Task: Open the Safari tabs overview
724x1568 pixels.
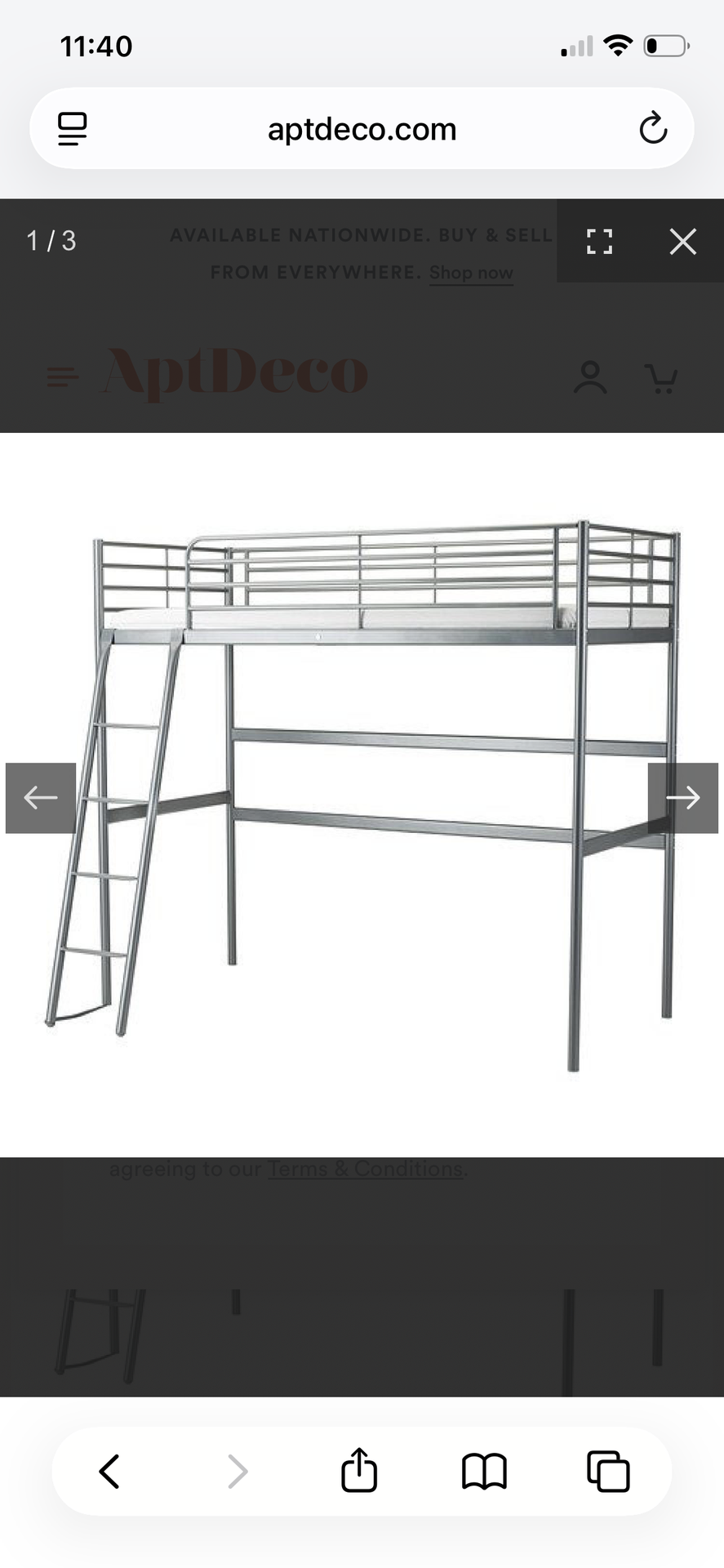Action: point(609,1472)
